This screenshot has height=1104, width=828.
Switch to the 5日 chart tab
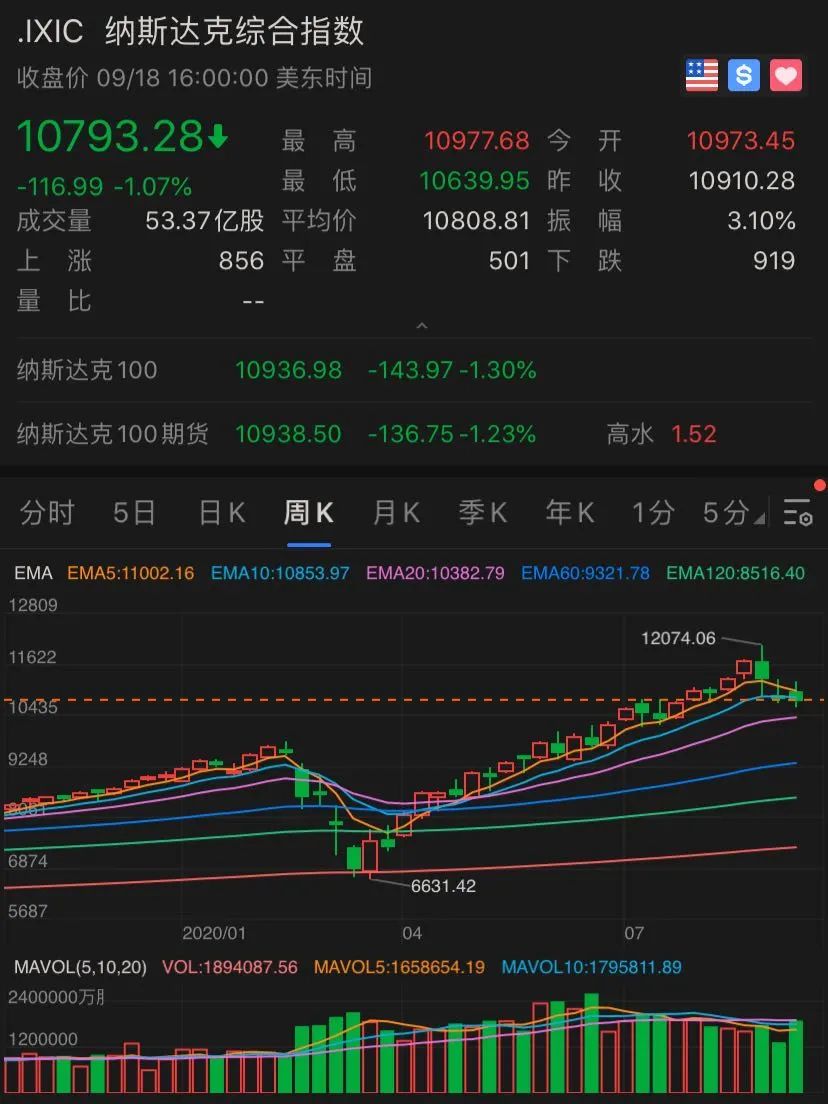[134, 514]
